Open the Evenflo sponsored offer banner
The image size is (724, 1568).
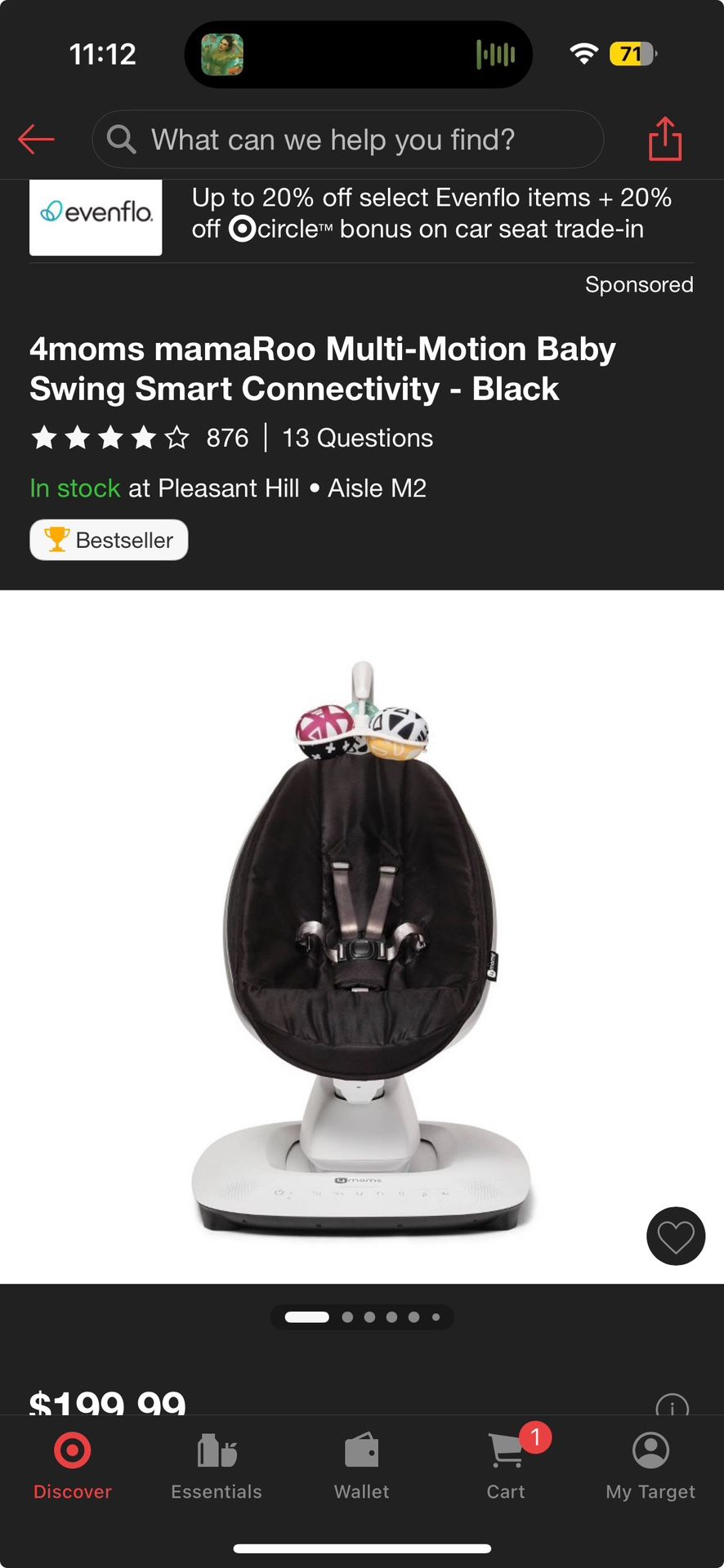[x=361, y=214]
